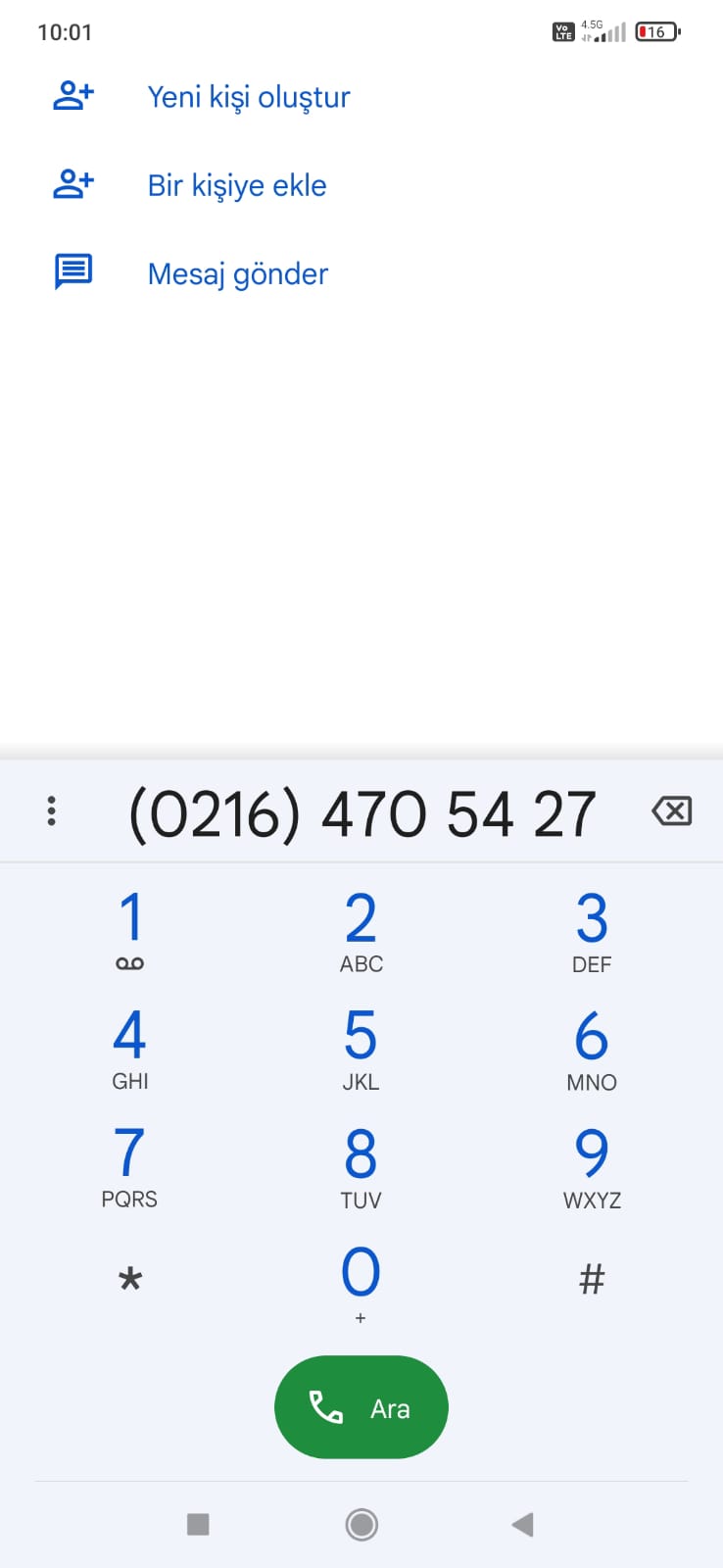Enter digit 6 MNO

pyautogui.click(x=592, y=1048)
